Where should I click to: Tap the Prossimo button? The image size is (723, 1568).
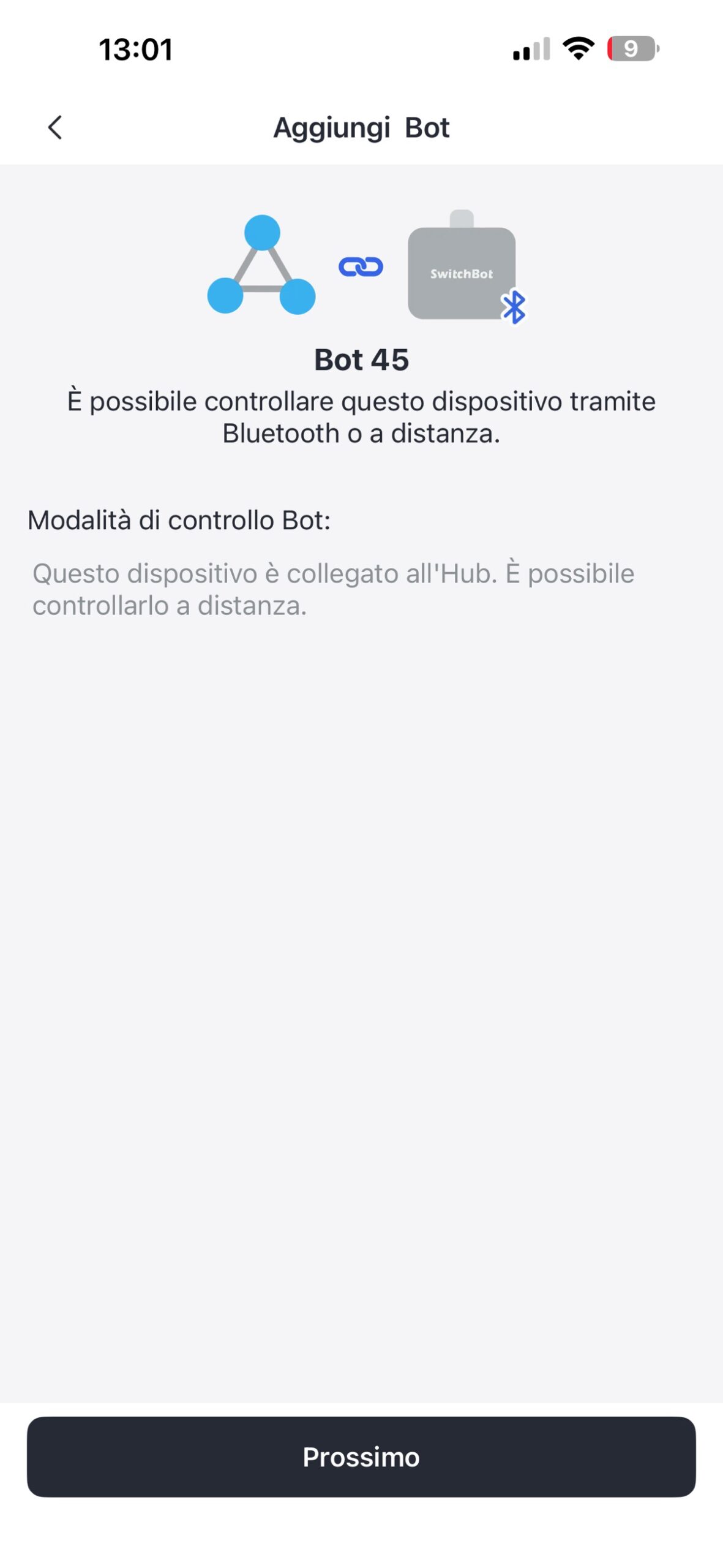click(361, 1456)
